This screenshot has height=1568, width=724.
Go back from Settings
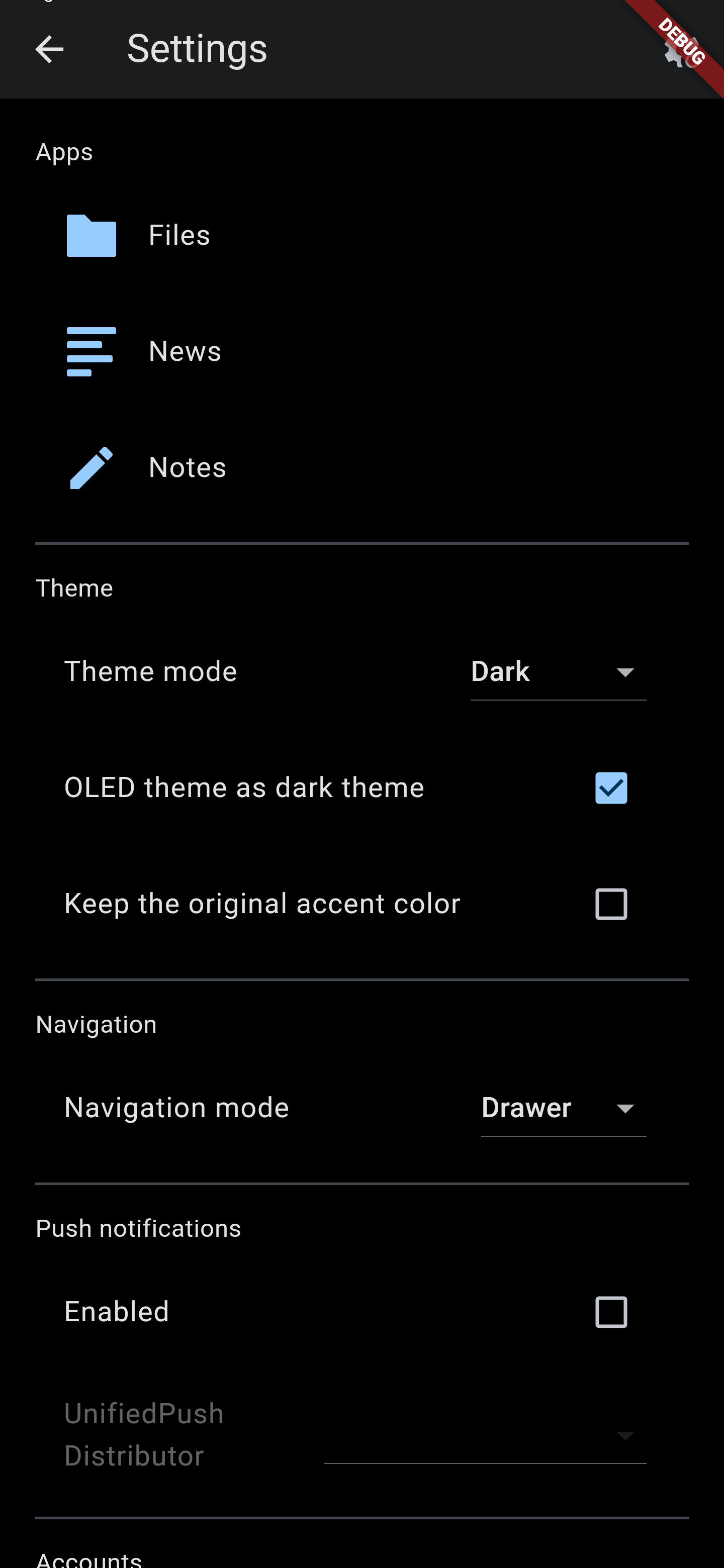[49, 49]
